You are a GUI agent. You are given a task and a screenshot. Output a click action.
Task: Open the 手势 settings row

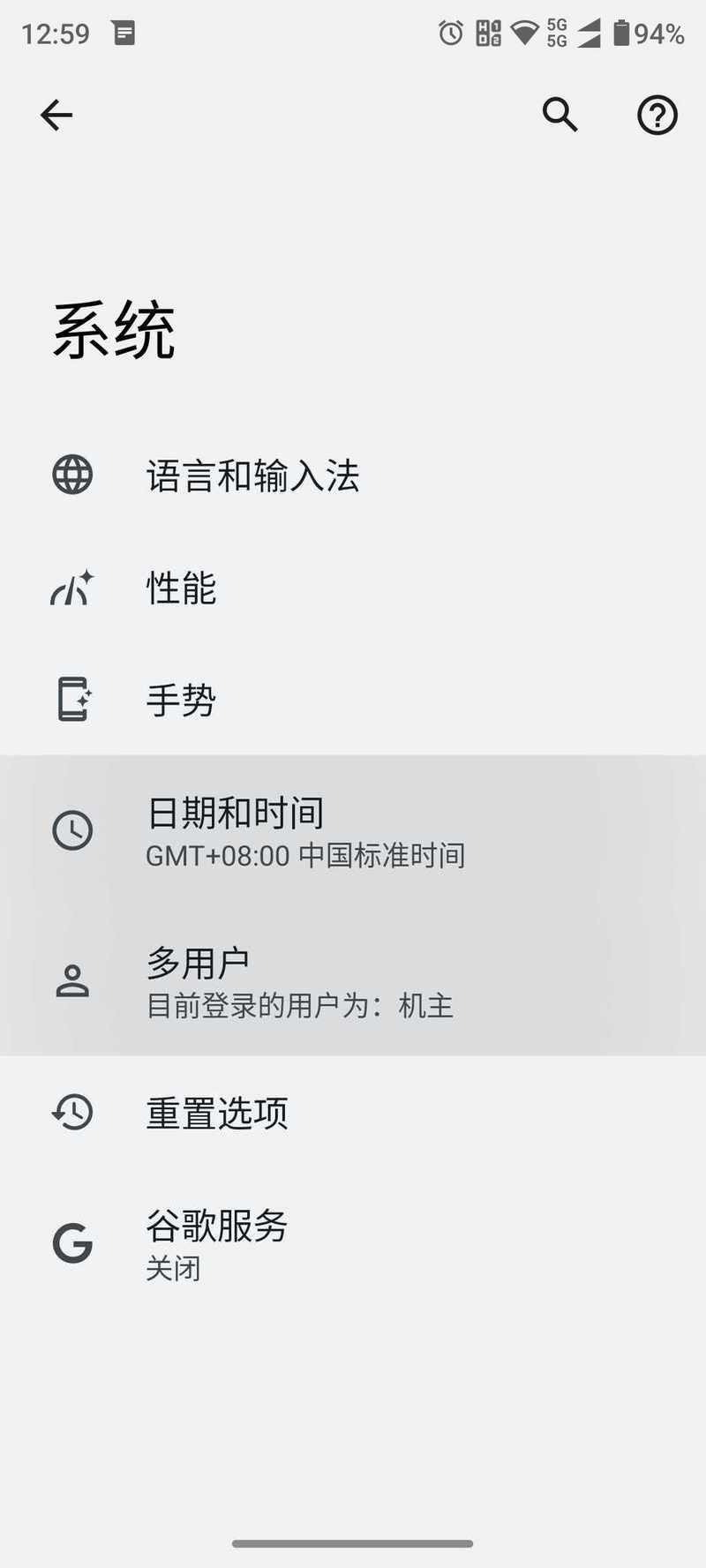click(x=353, y=700)
